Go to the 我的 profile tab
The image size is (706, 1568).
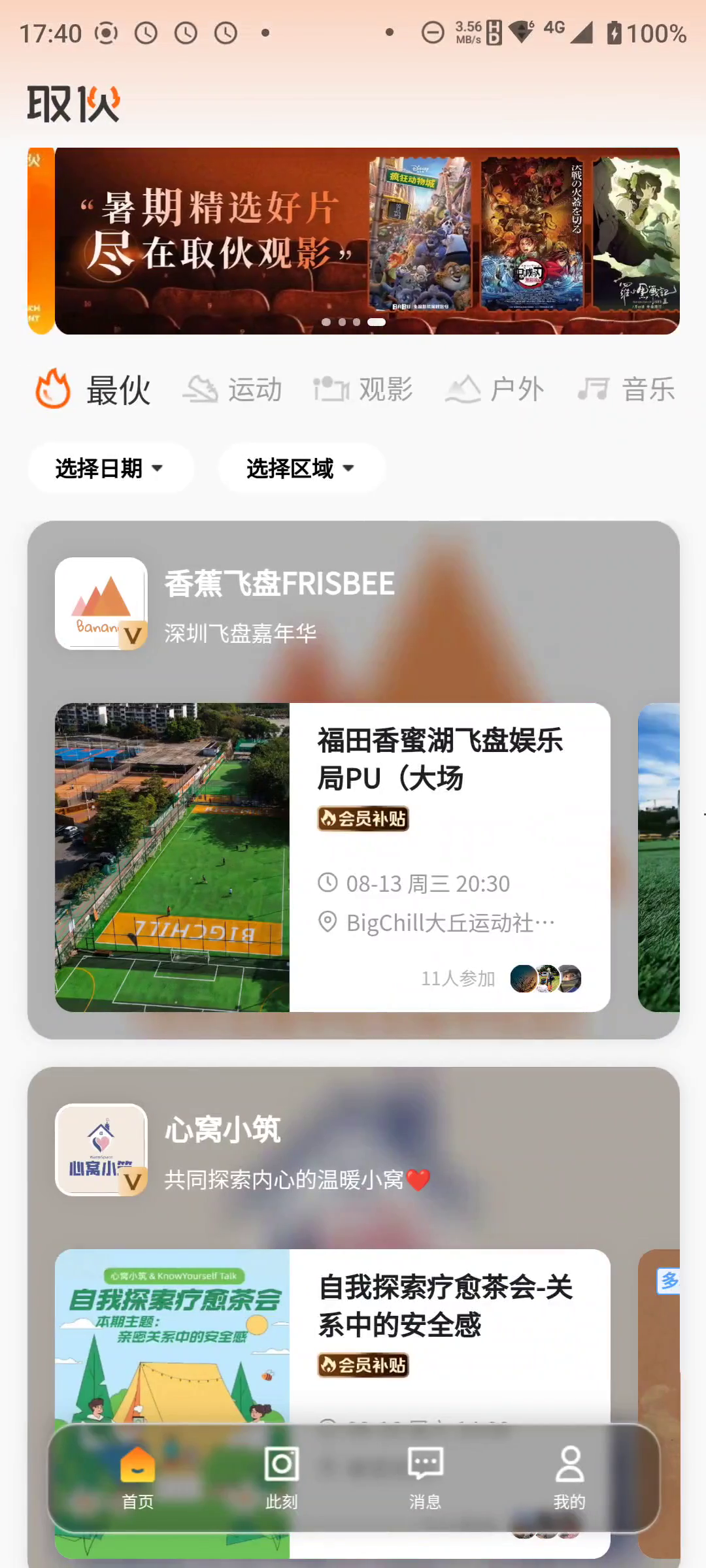point(569,1478)
